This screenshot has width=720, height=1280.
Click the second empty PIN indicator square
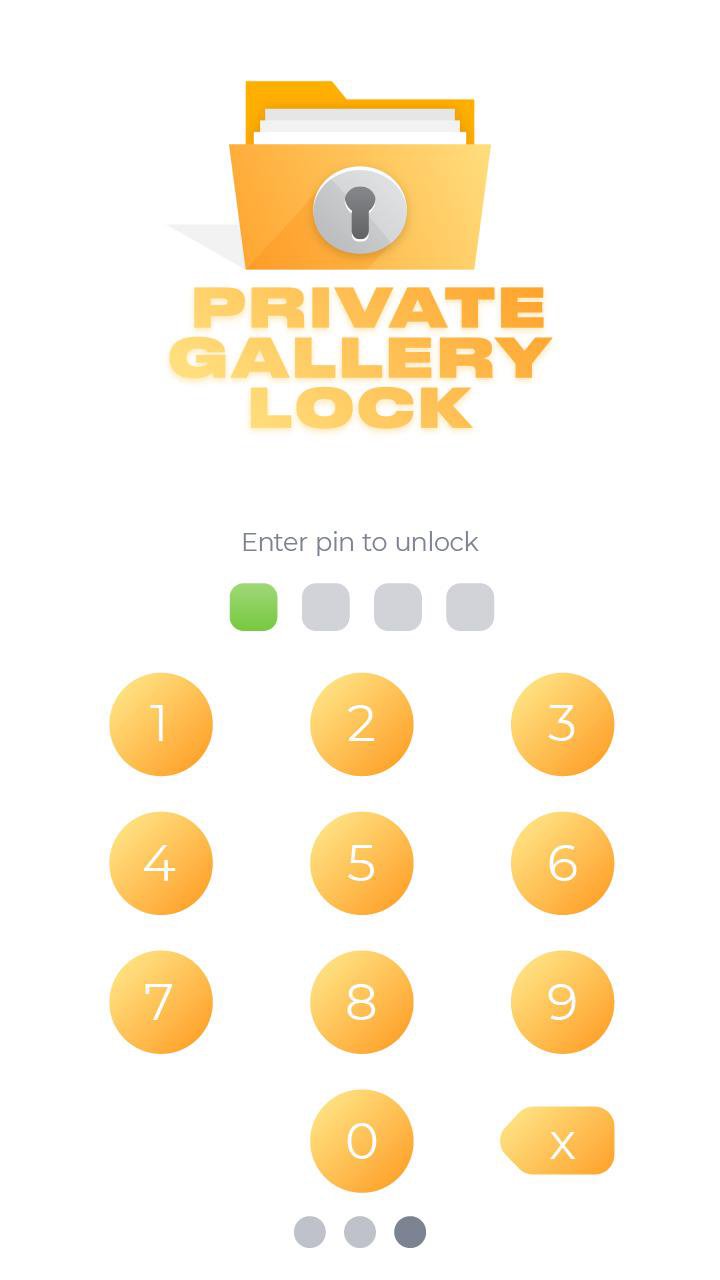325,605
